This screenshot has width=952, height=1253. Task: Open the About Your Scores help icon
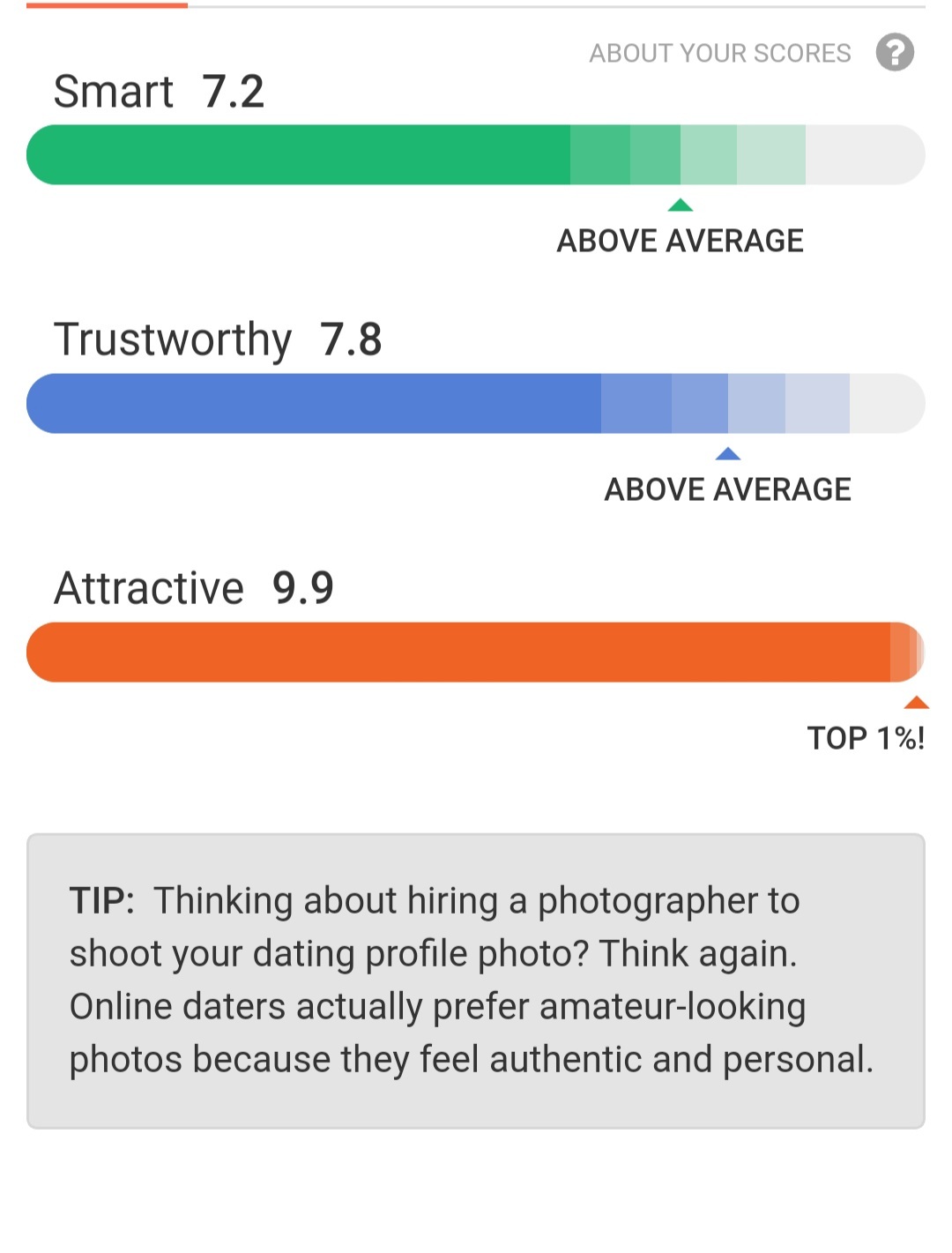894,52
